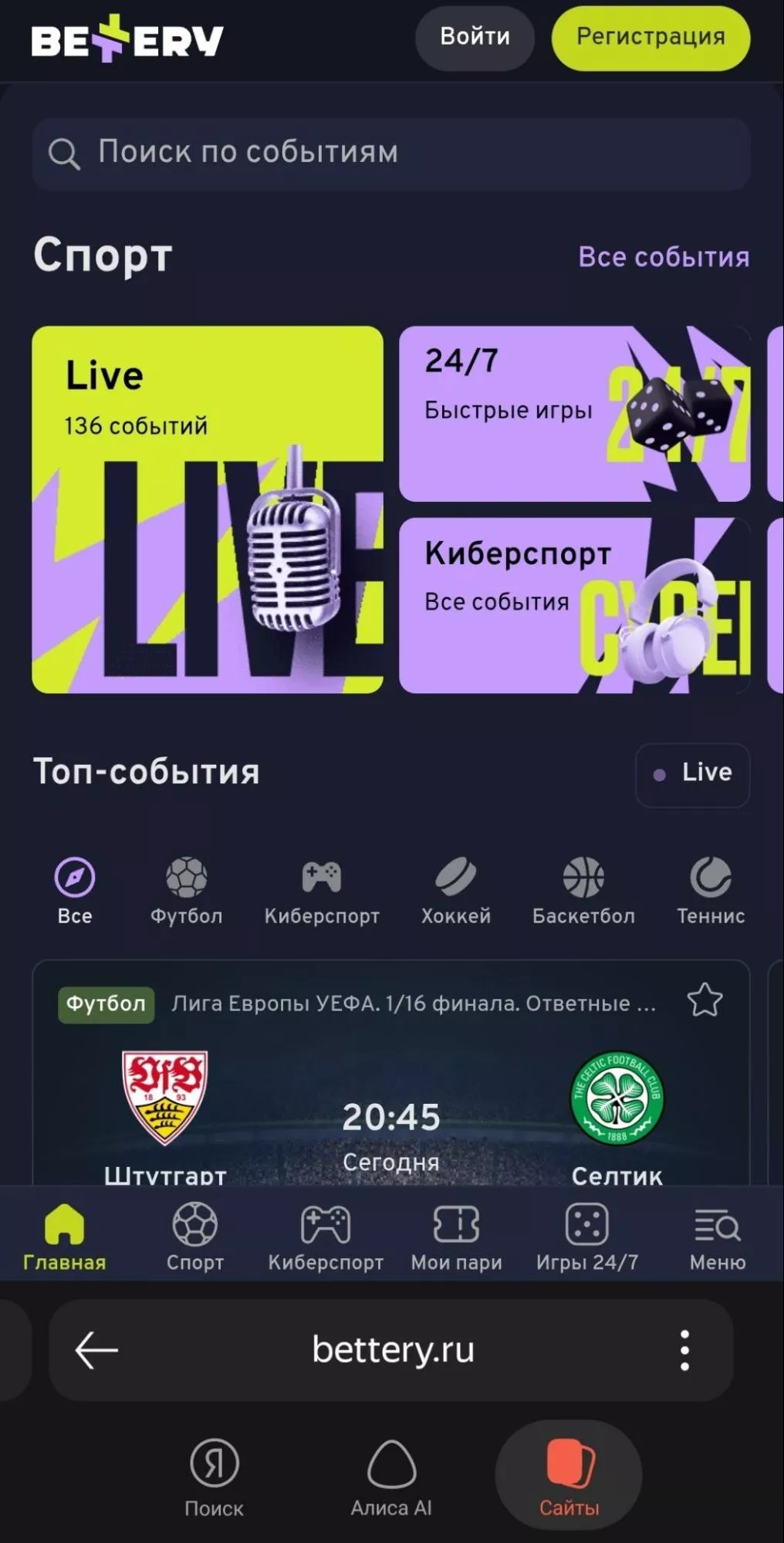Open the Киберспорт Все события card
784x1543 pixels.
click(x=573, y=605)
